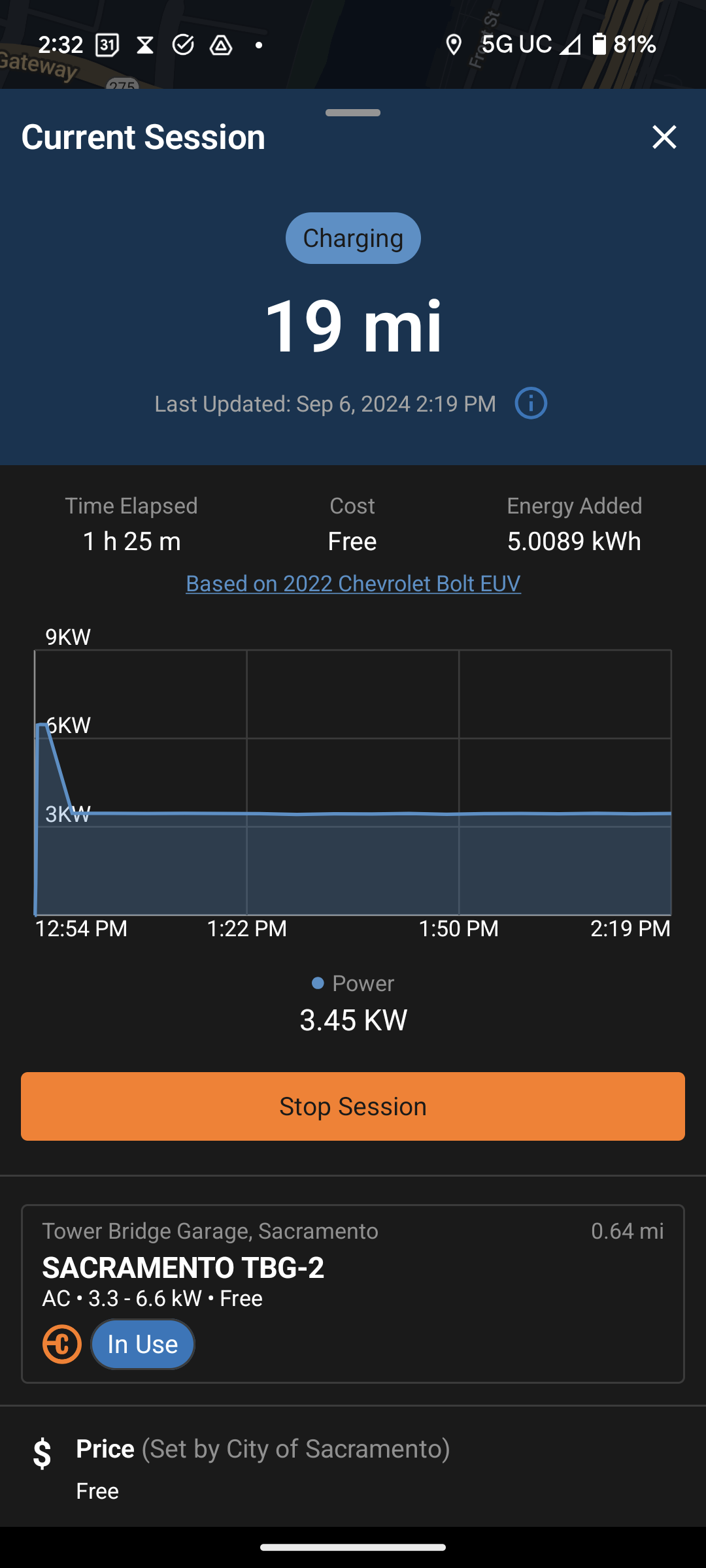Viewport: 706px width, 1568px height.
Task: Open the SACRAMENTO TBG-2 station card
Action: click(x=353, y=1294)
